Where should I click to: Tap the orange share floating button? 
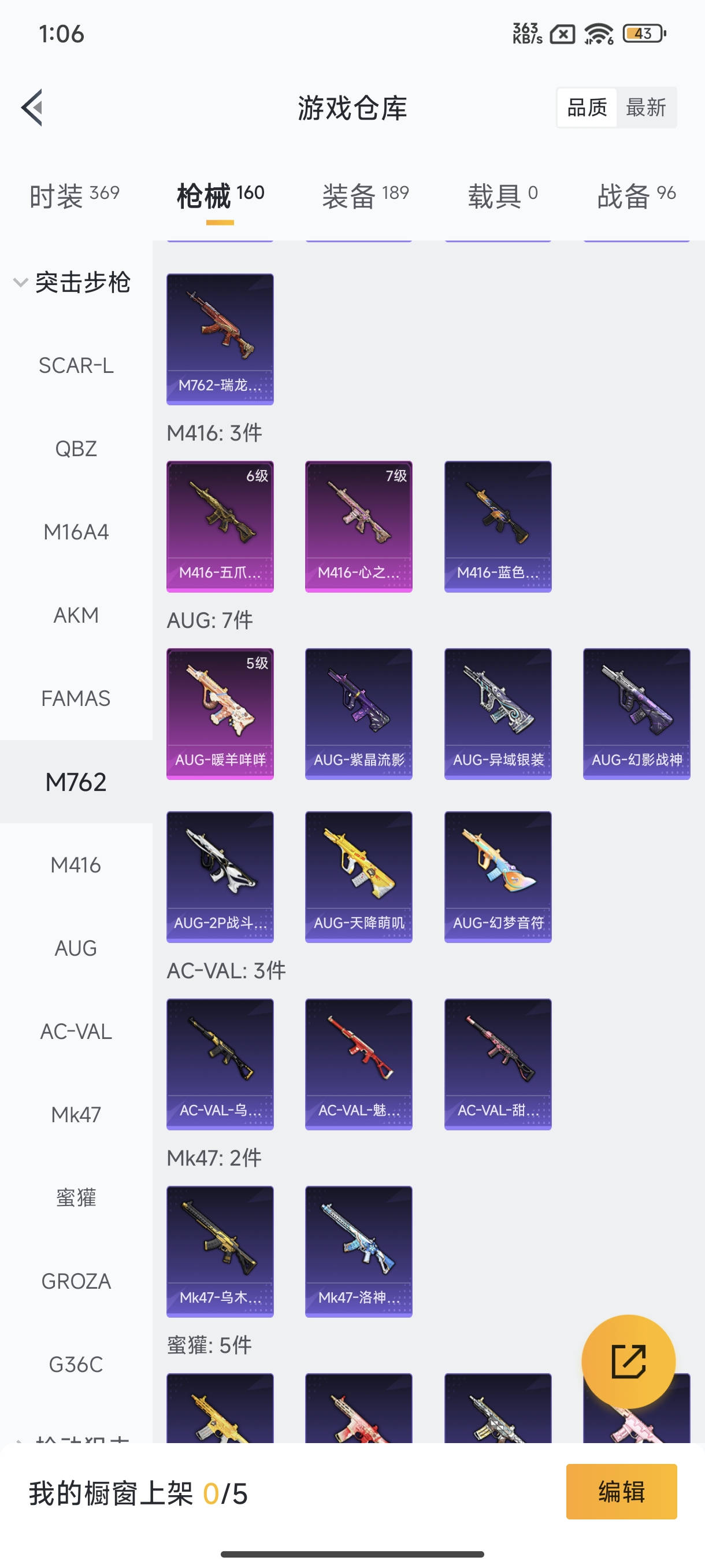(628, 1362)
